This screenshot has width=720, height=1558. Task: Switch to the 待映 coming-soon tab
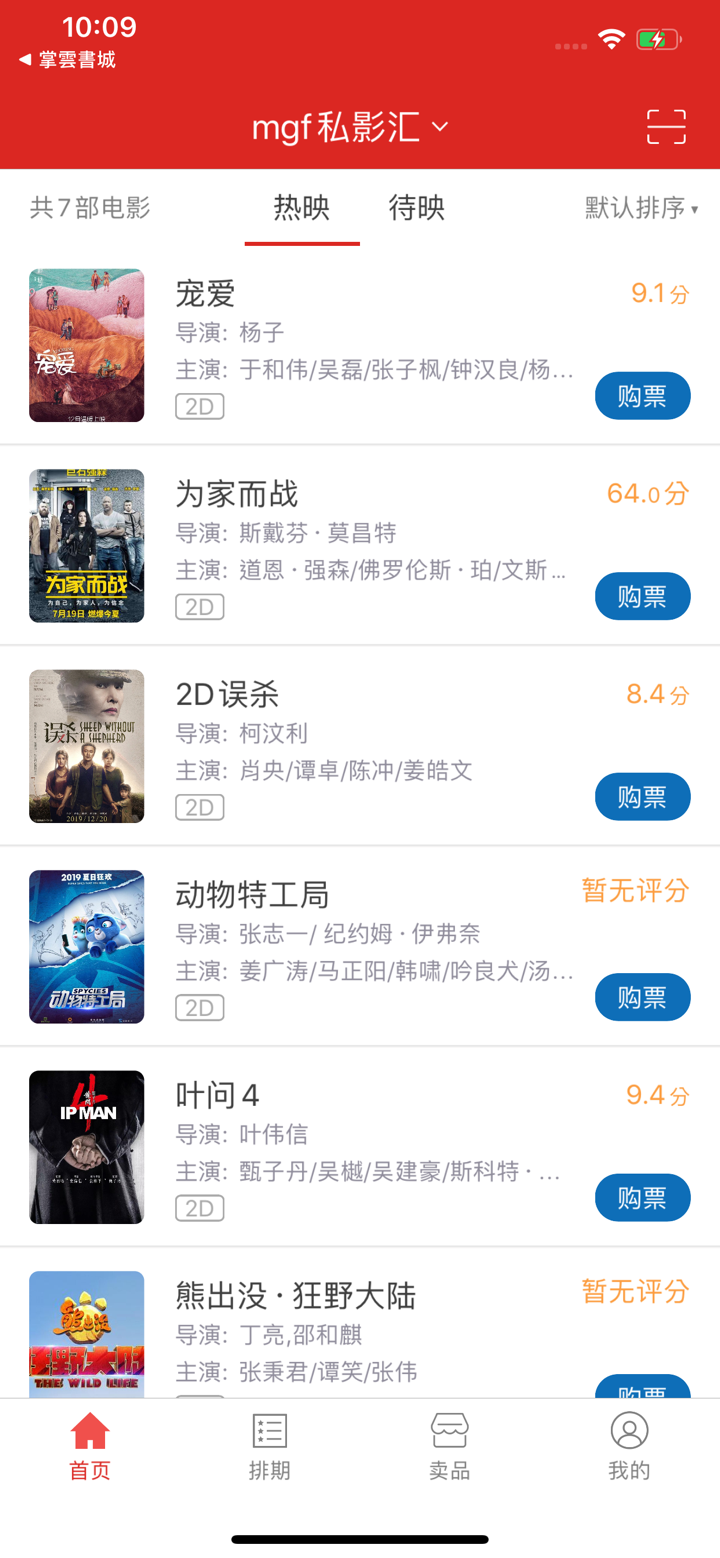(415, 208)
